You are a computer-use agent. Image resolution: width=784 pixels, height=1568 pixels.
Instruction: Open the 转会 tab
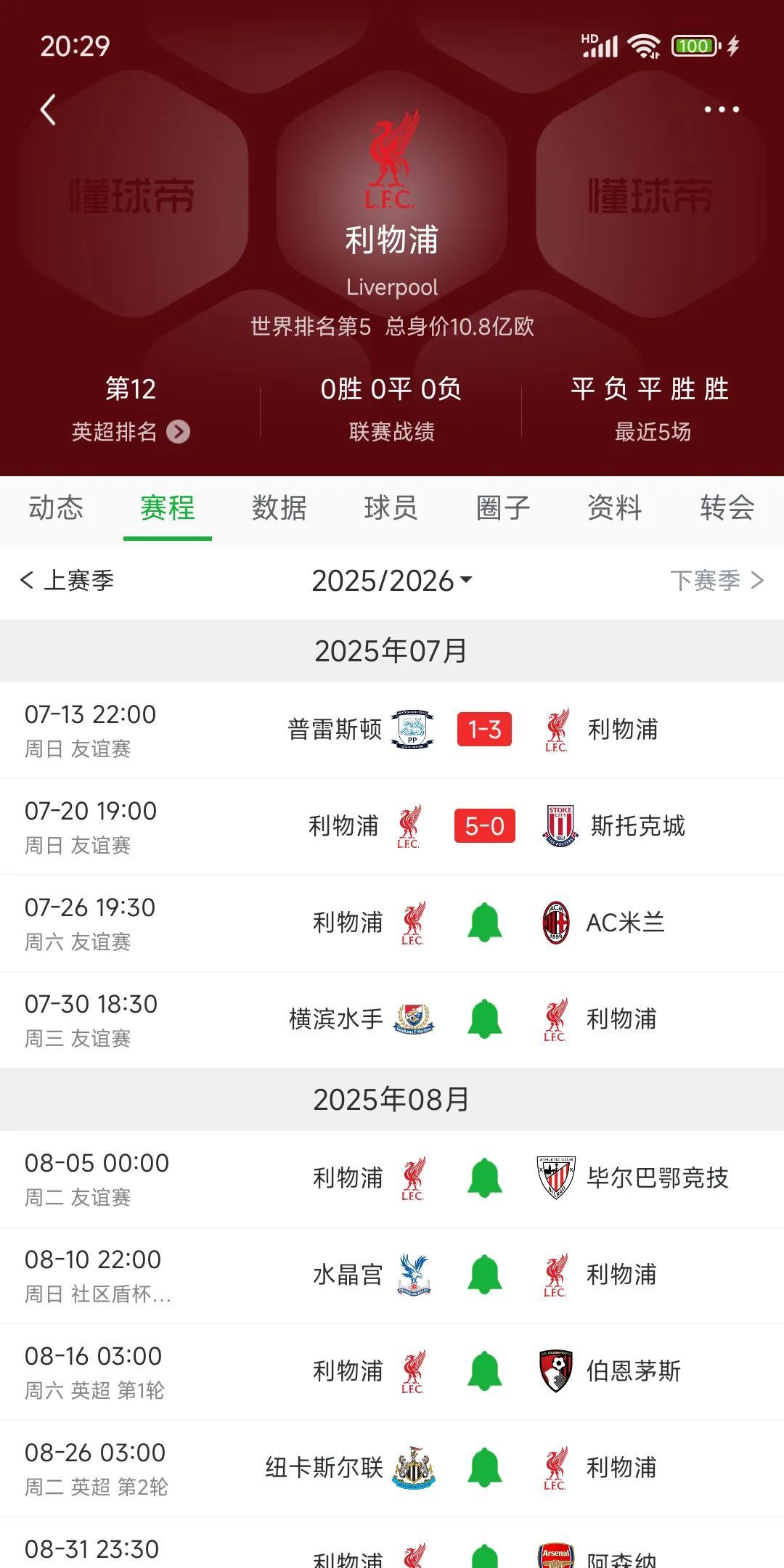[x=727, y=508]
